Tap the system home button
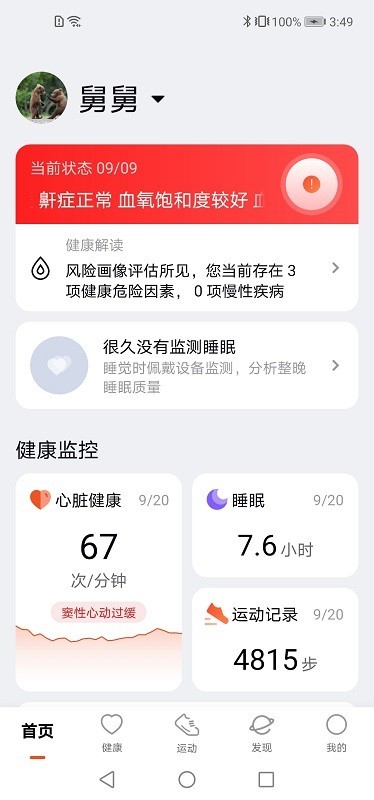 coord(187,780)
